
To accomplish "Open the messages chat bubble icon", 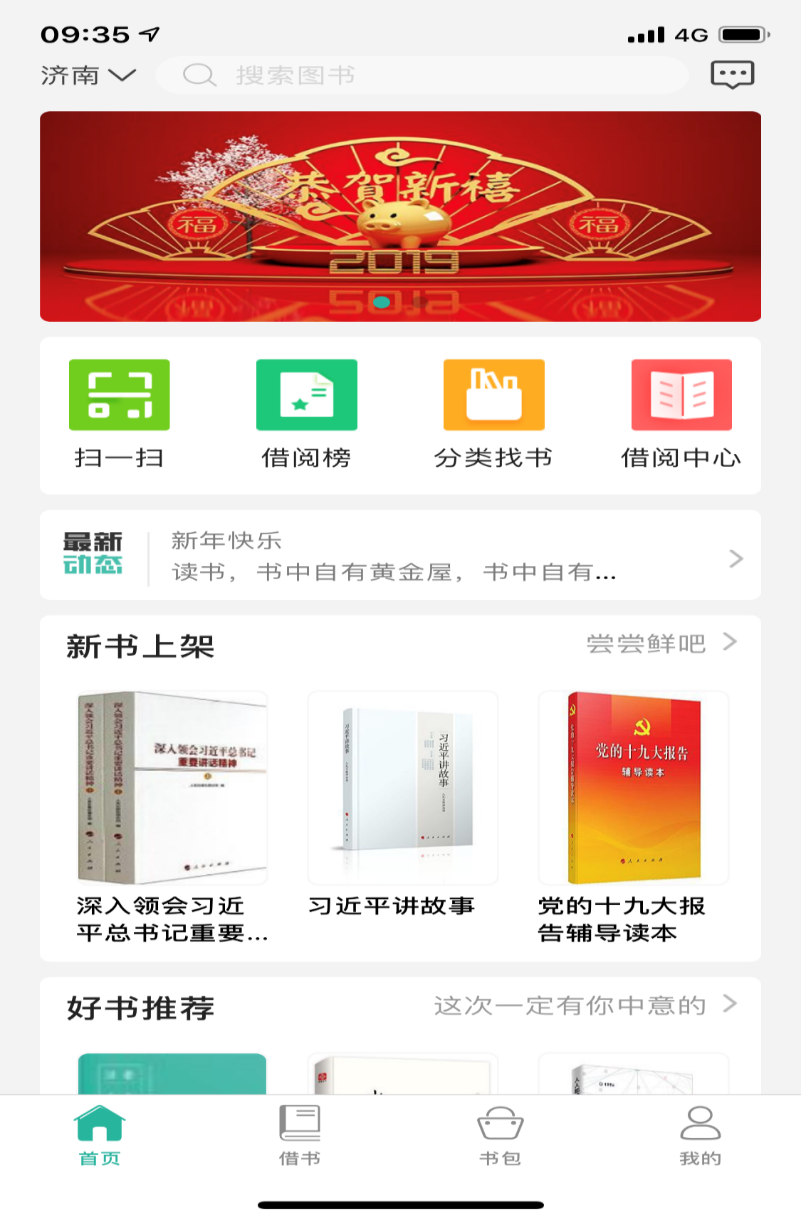I will coord(732,75).
